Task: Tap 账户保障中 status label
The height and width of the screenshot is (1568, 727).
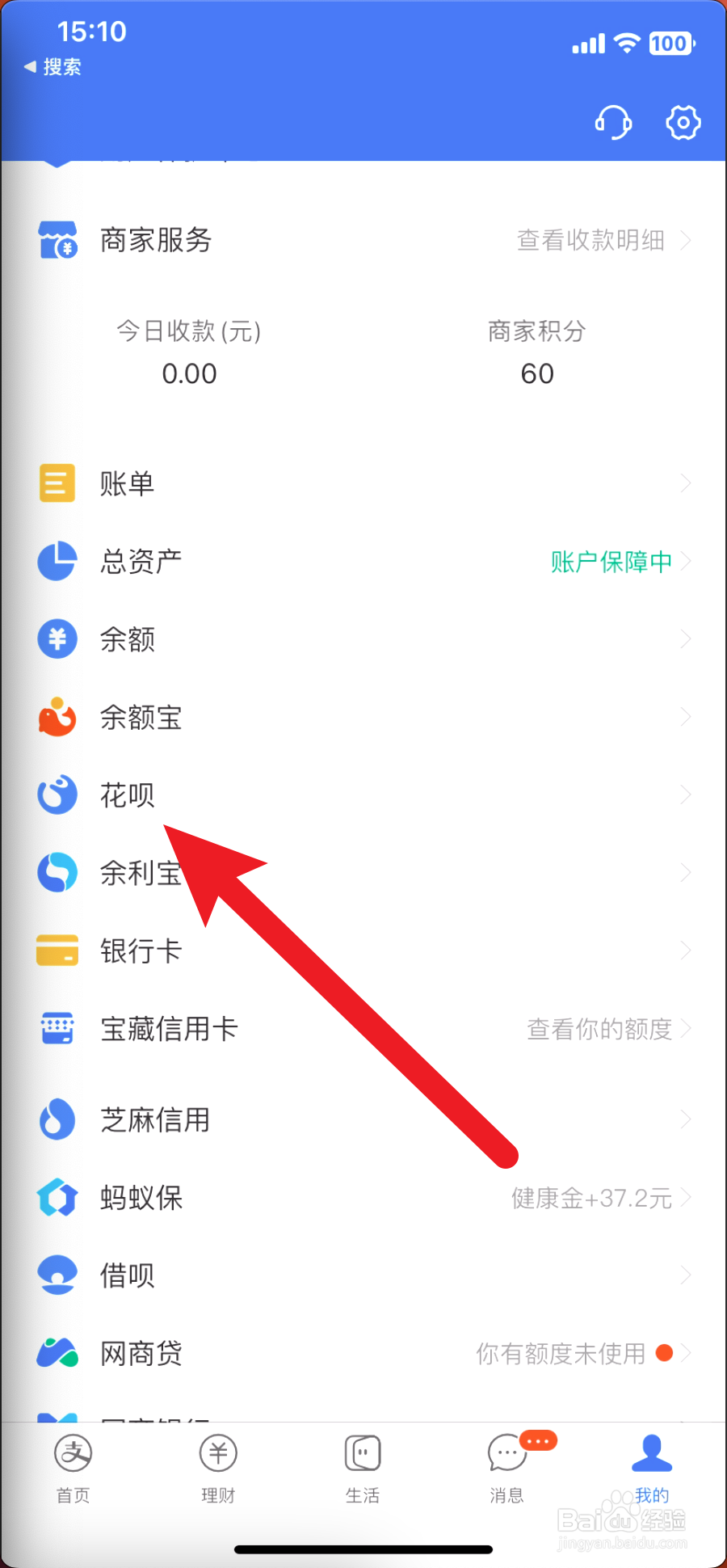Action: (610, 561)
